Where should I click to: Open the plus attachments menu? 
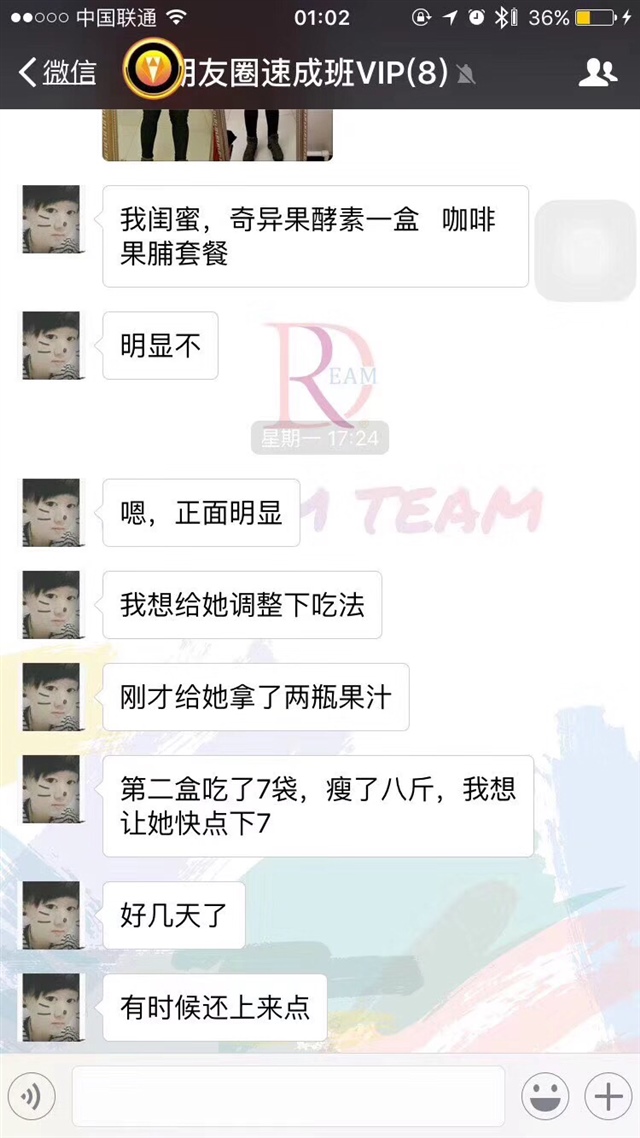click(608, 1097)
